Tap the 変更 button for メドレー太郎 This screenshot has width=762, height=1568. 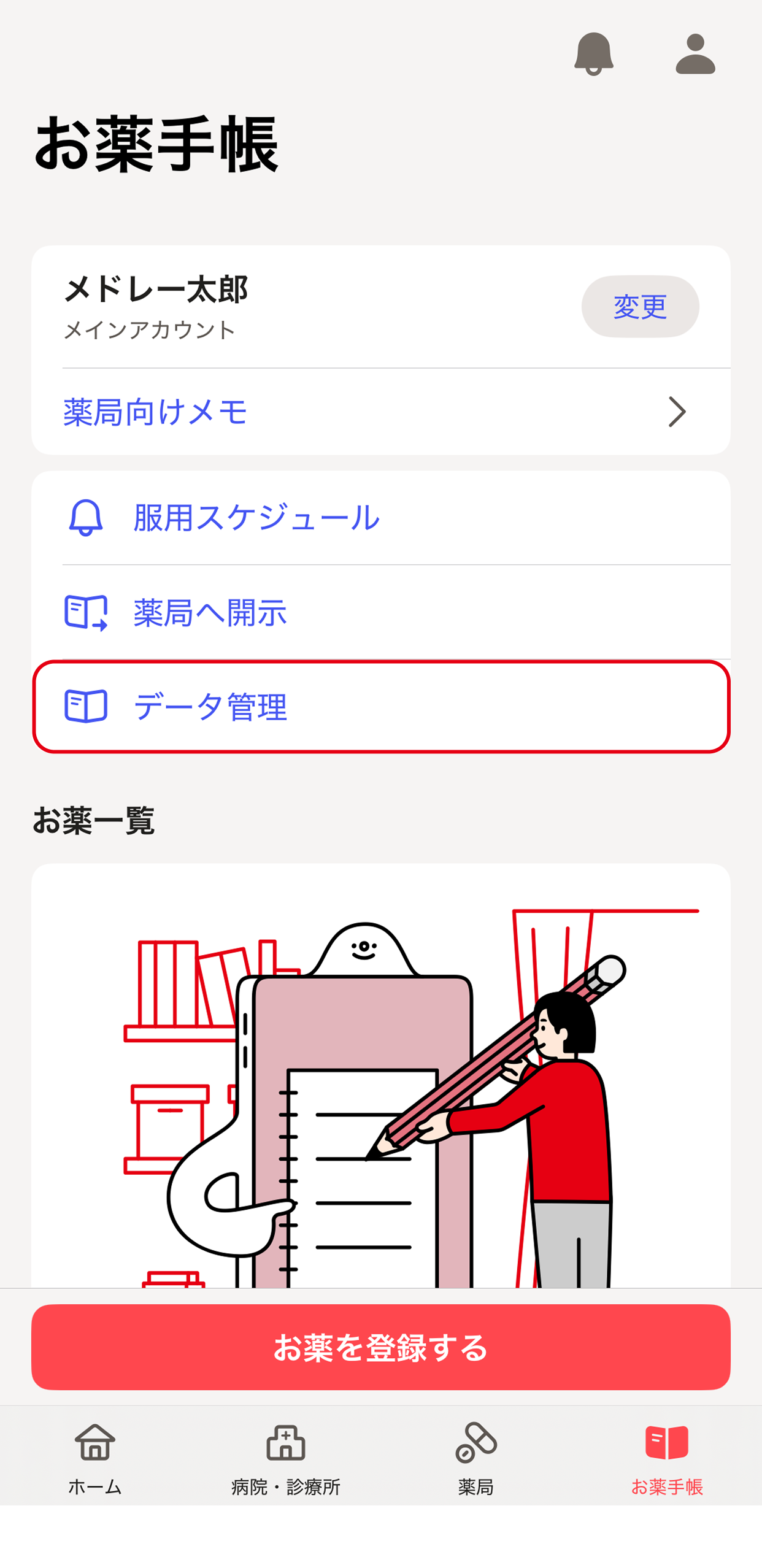[640, 306]
